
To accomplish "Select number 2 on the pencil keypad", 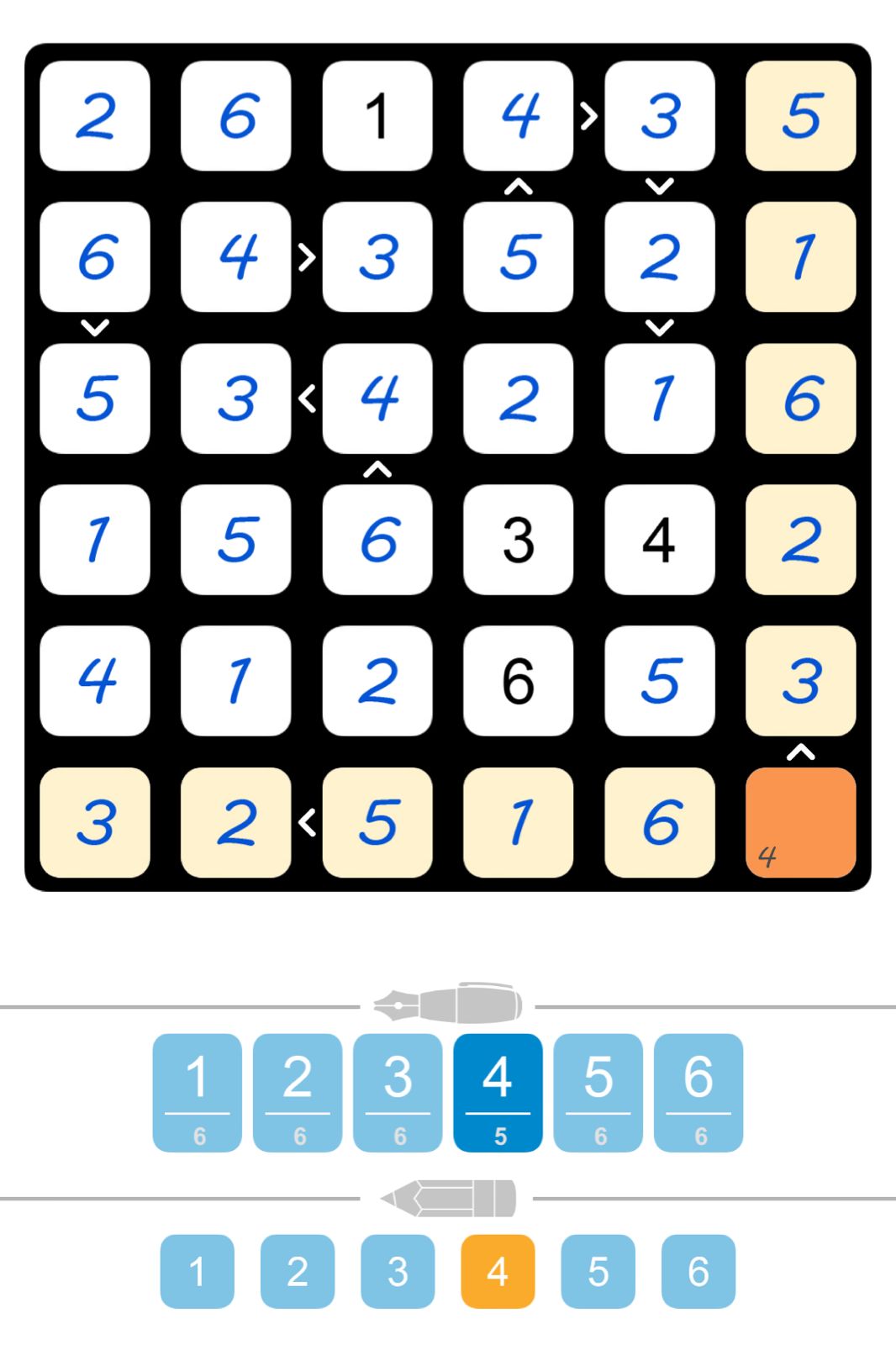I will click(x=297, y=1271).
